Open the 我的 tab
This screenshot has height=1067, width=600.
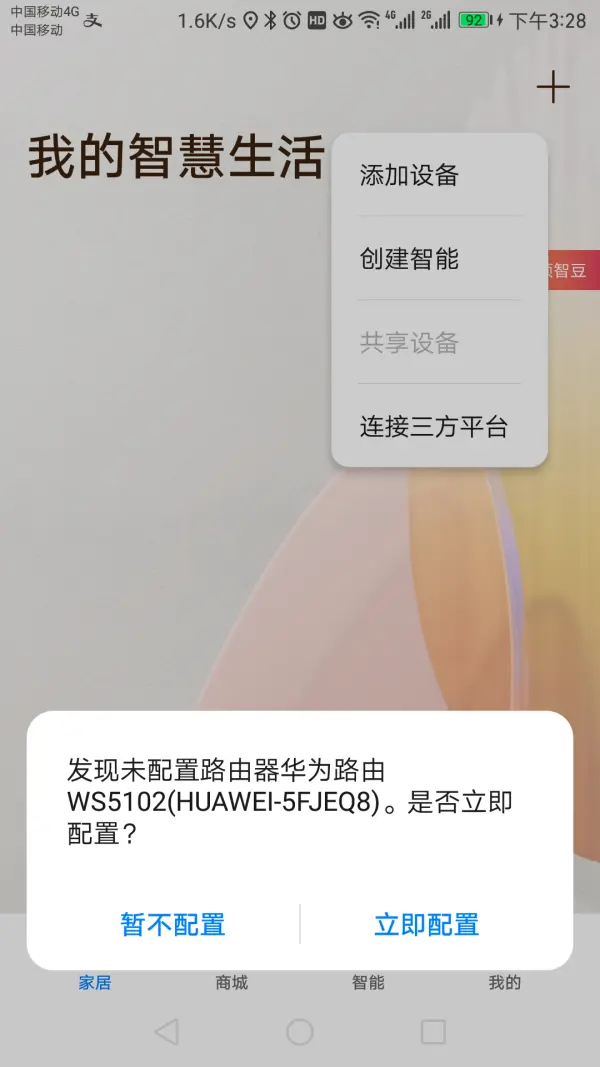click(504, 983)
